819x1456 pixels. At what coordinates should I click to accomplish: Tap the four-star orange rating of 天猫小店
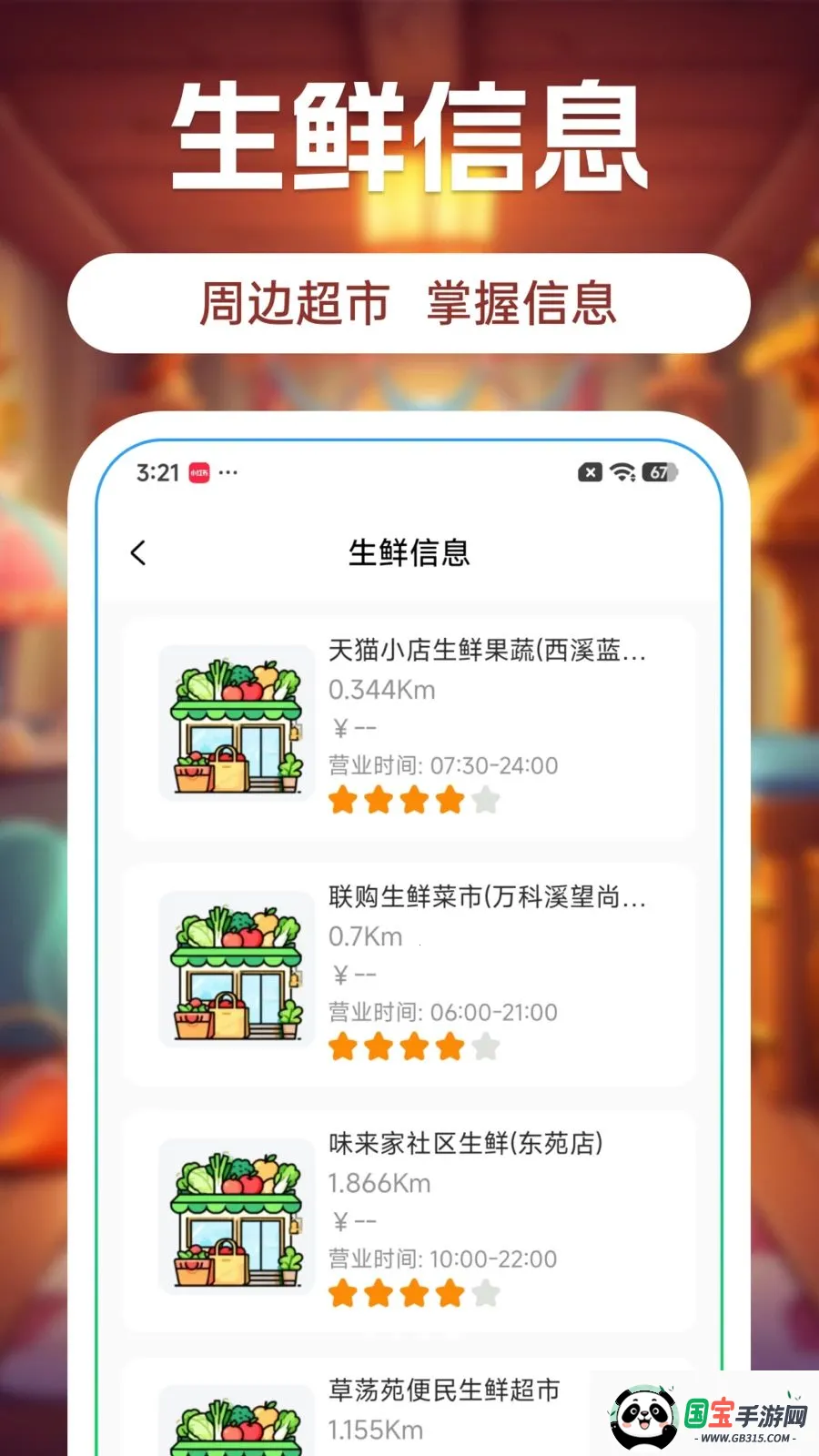[x=397, y=800]
